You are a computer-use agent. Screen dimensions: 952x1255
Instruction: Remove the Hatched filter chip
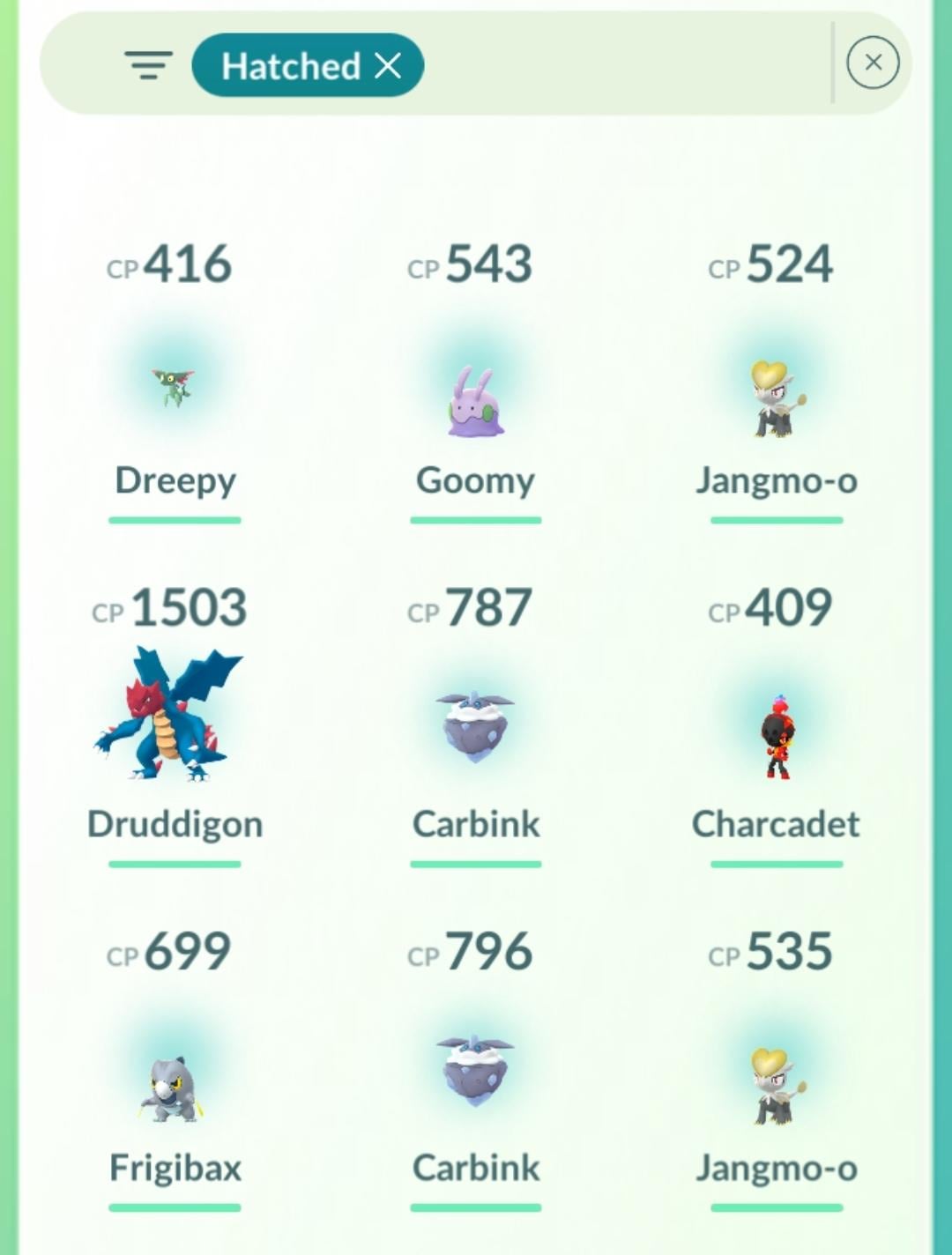coord(388,65)
